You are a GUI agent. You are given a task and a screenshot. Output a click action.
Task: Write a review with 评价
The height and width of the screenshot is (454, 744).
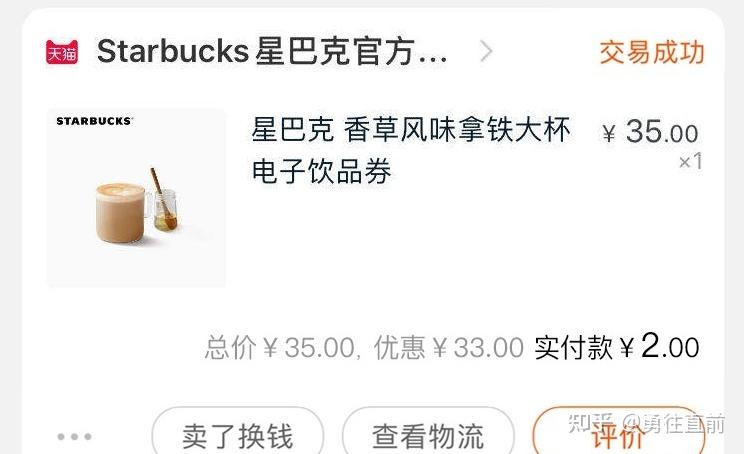pyautogui.click(x=615, y=437)
